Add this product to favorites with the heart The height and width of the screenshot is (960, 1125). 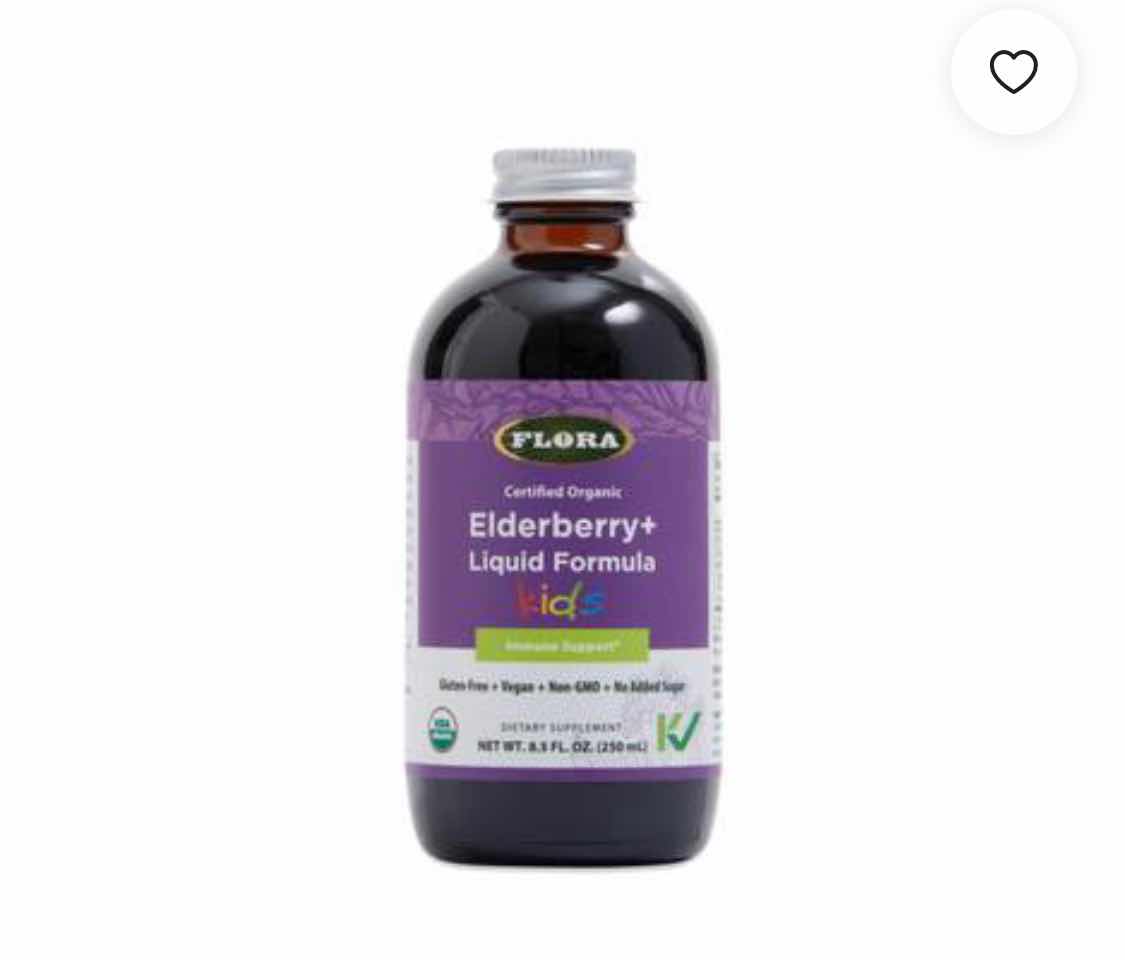(x=1013, y=72)
